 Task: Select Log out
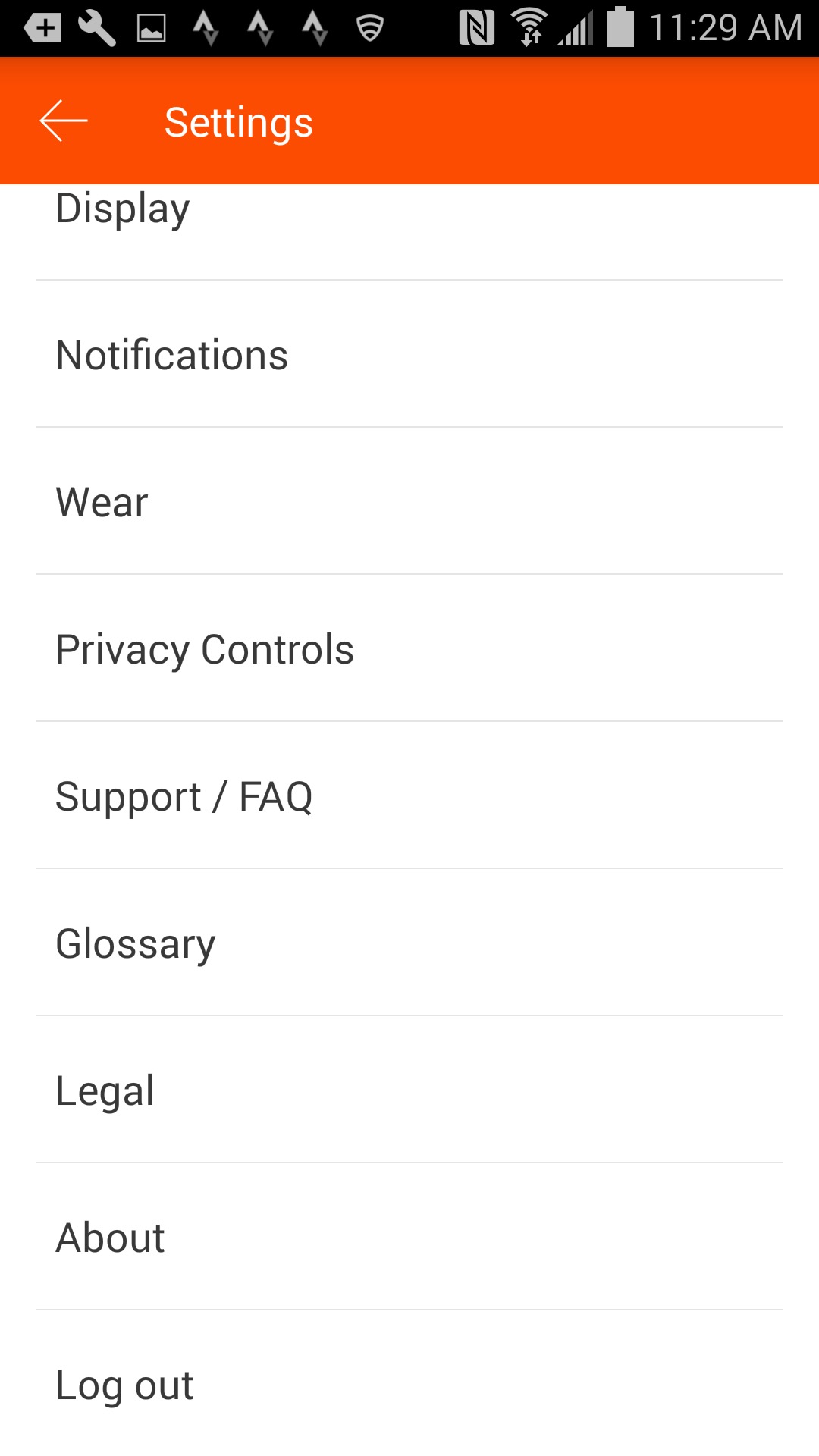409,1383
